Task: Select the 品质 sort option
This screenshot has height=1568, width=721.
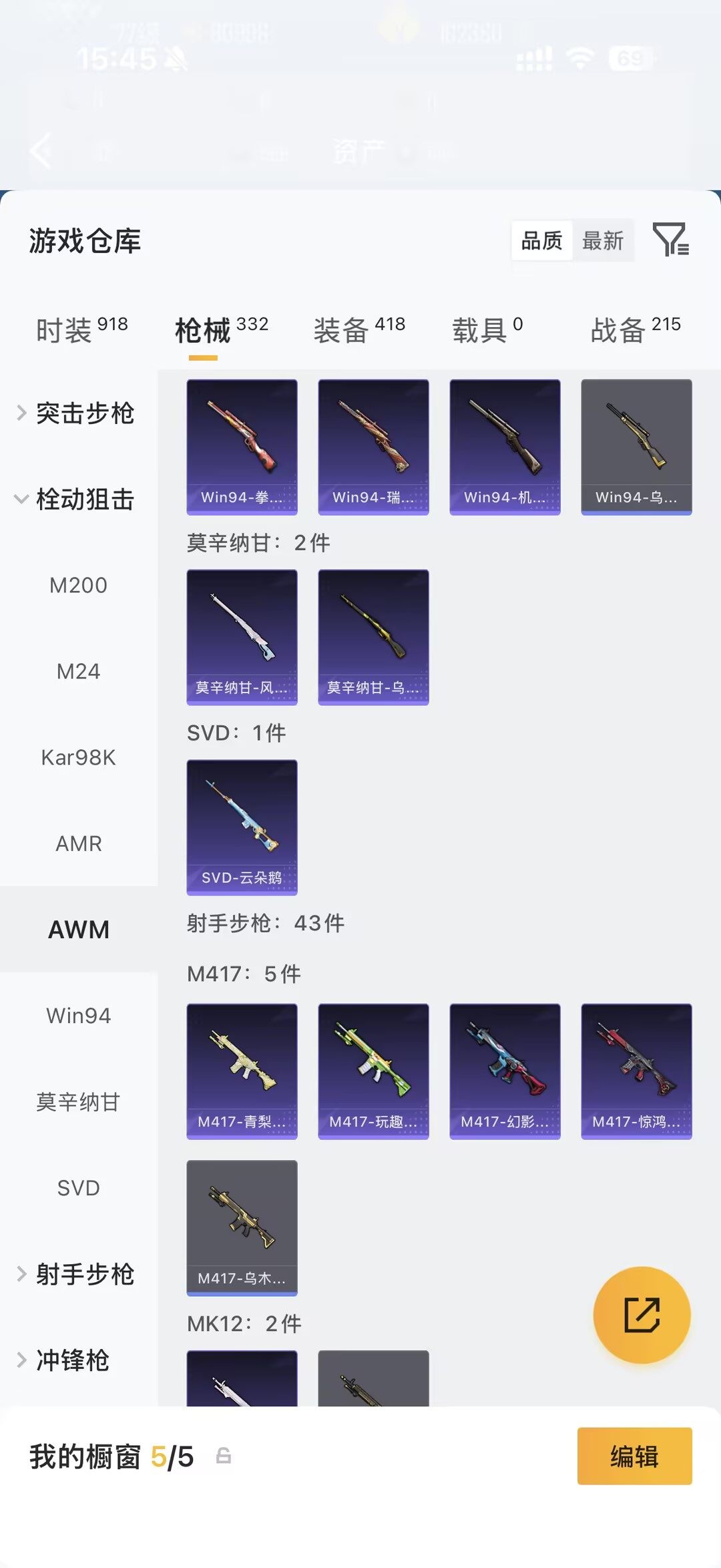Action: pyautogui.click(x=542, y=240)
